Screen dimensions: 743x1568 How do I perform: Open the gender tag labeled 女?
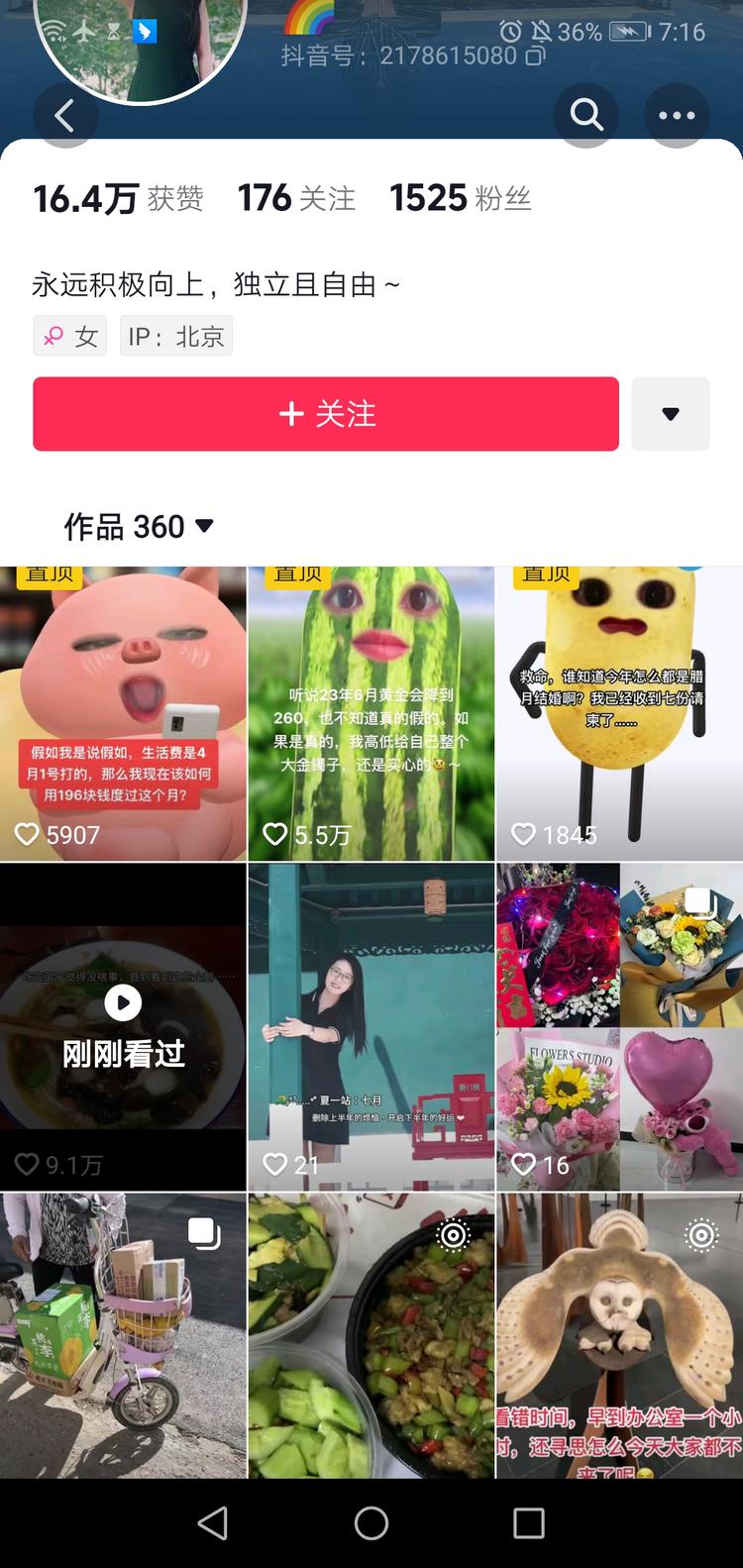69,335
